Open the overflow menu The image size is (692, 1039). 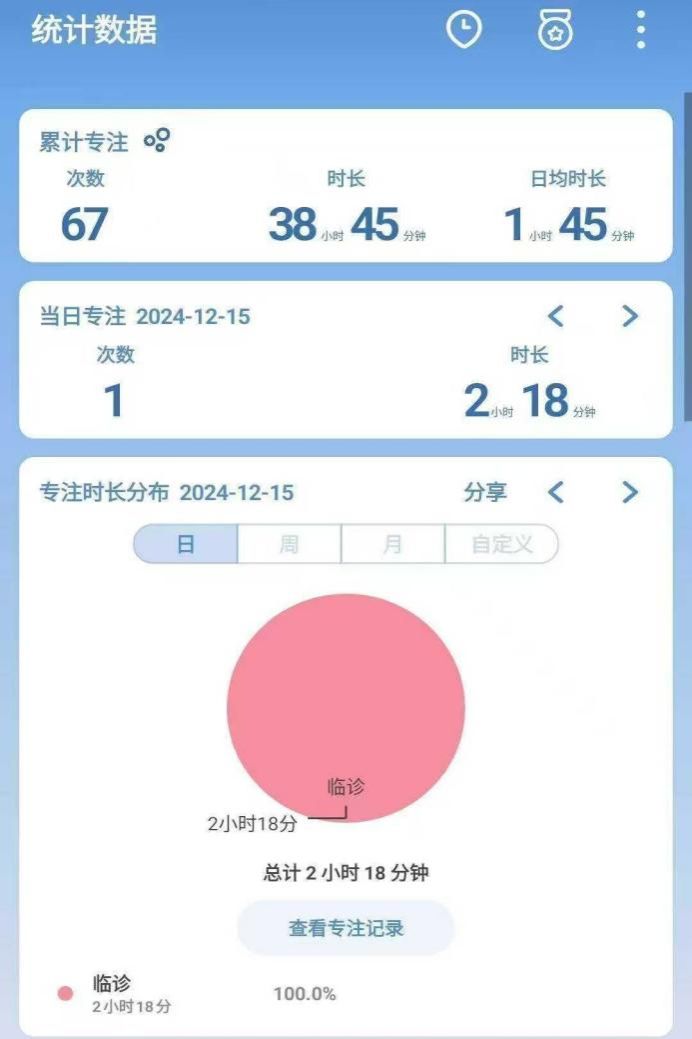click(641, 30)
